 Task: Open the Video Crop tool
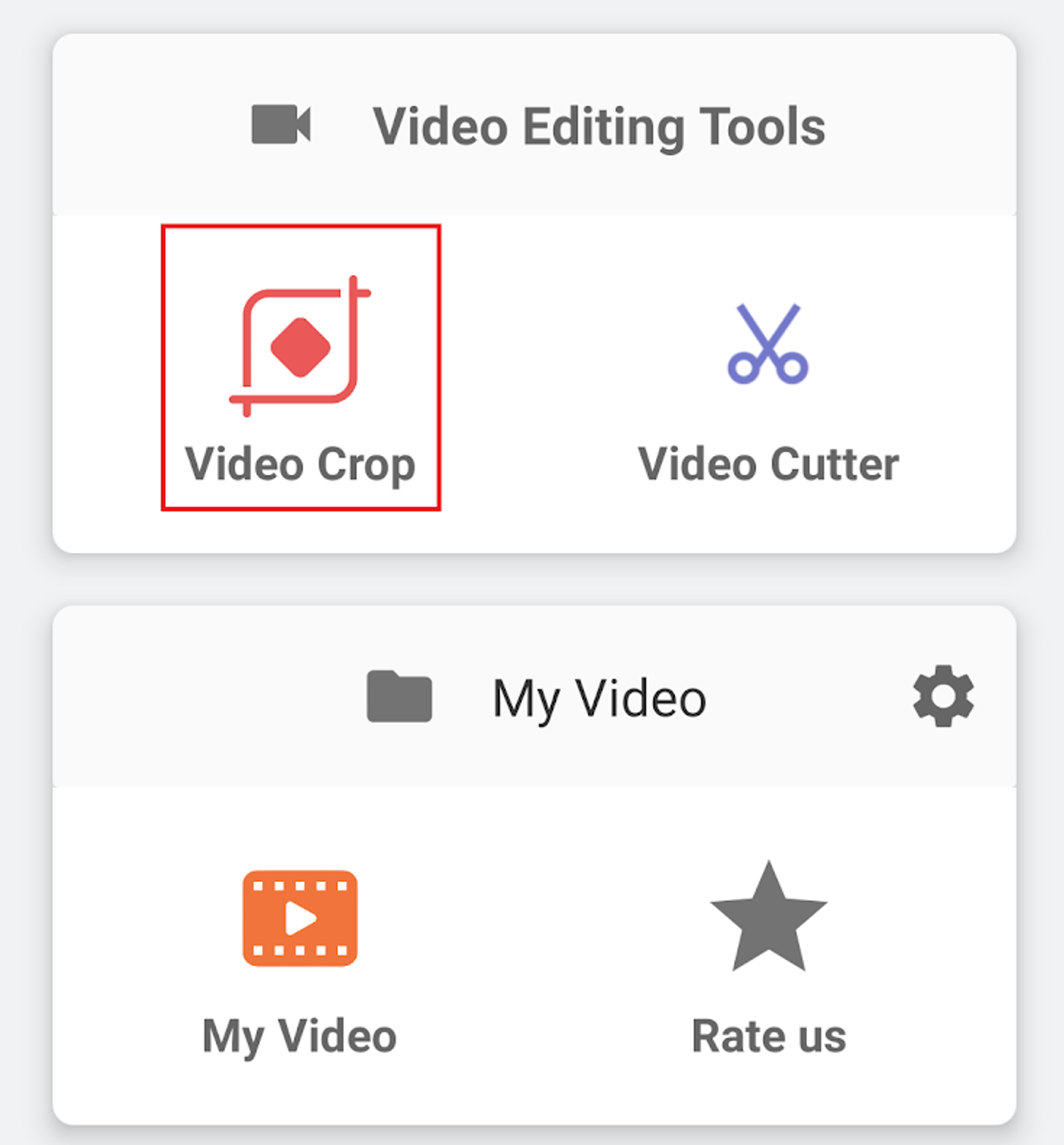coord(300,368)
